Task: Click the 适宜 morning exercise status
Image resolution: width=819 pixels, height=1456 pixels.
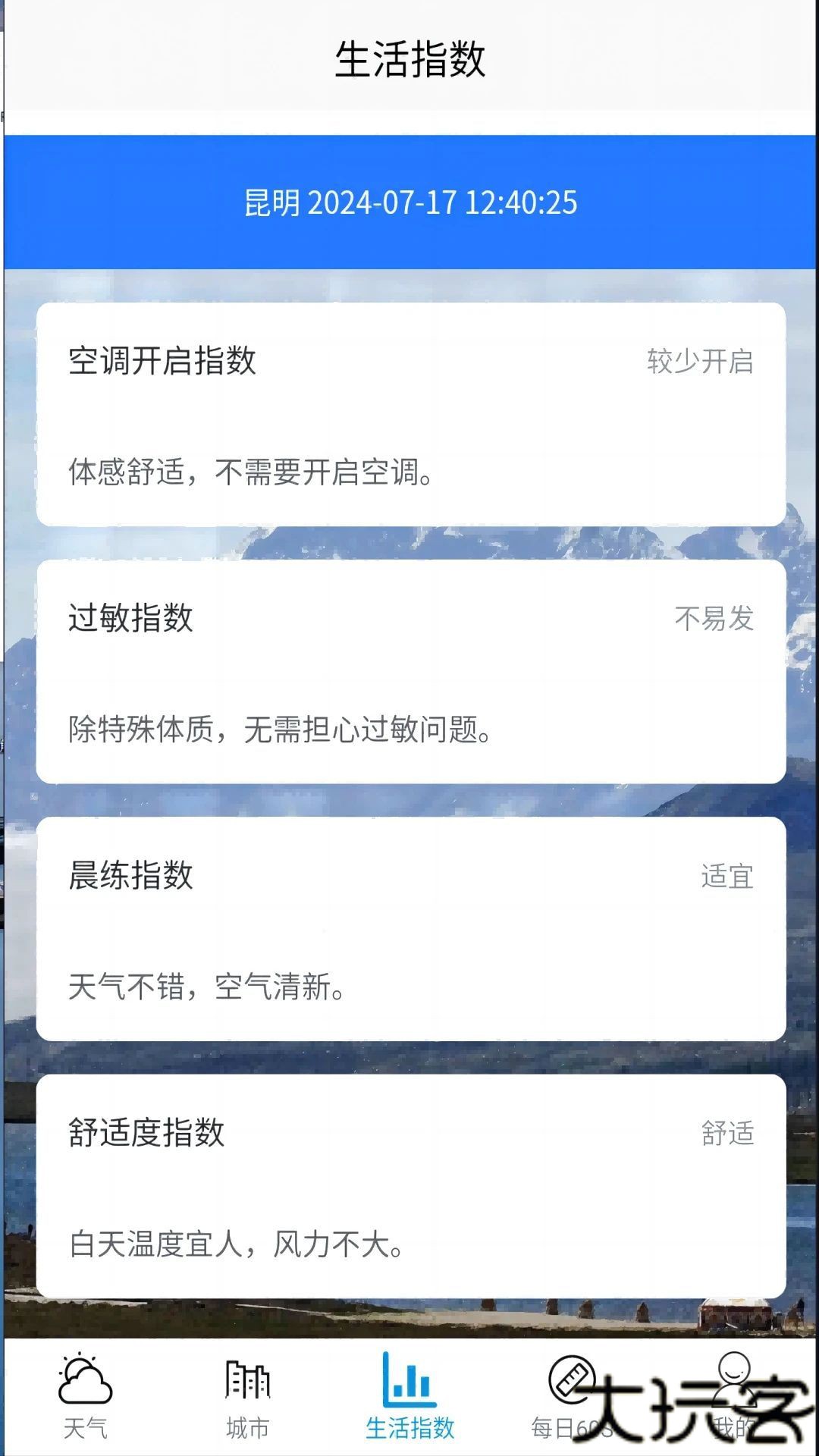Action: pyautogui.click(x=726, y=877)
